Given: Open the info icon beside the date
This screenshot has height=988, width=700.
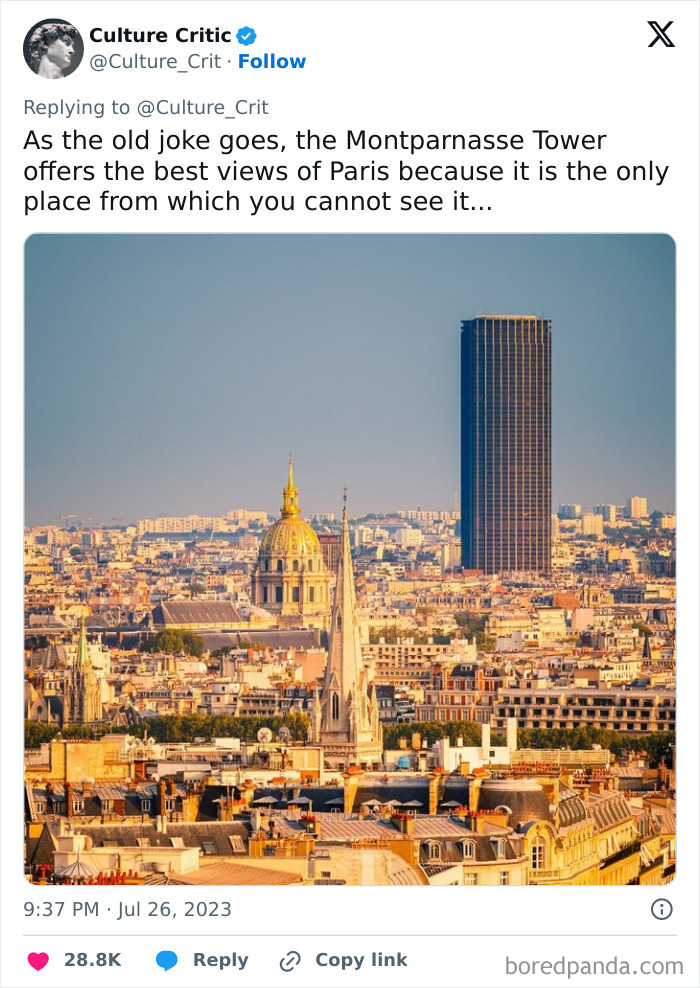Looking at the screenshot, I should point(661,909).
